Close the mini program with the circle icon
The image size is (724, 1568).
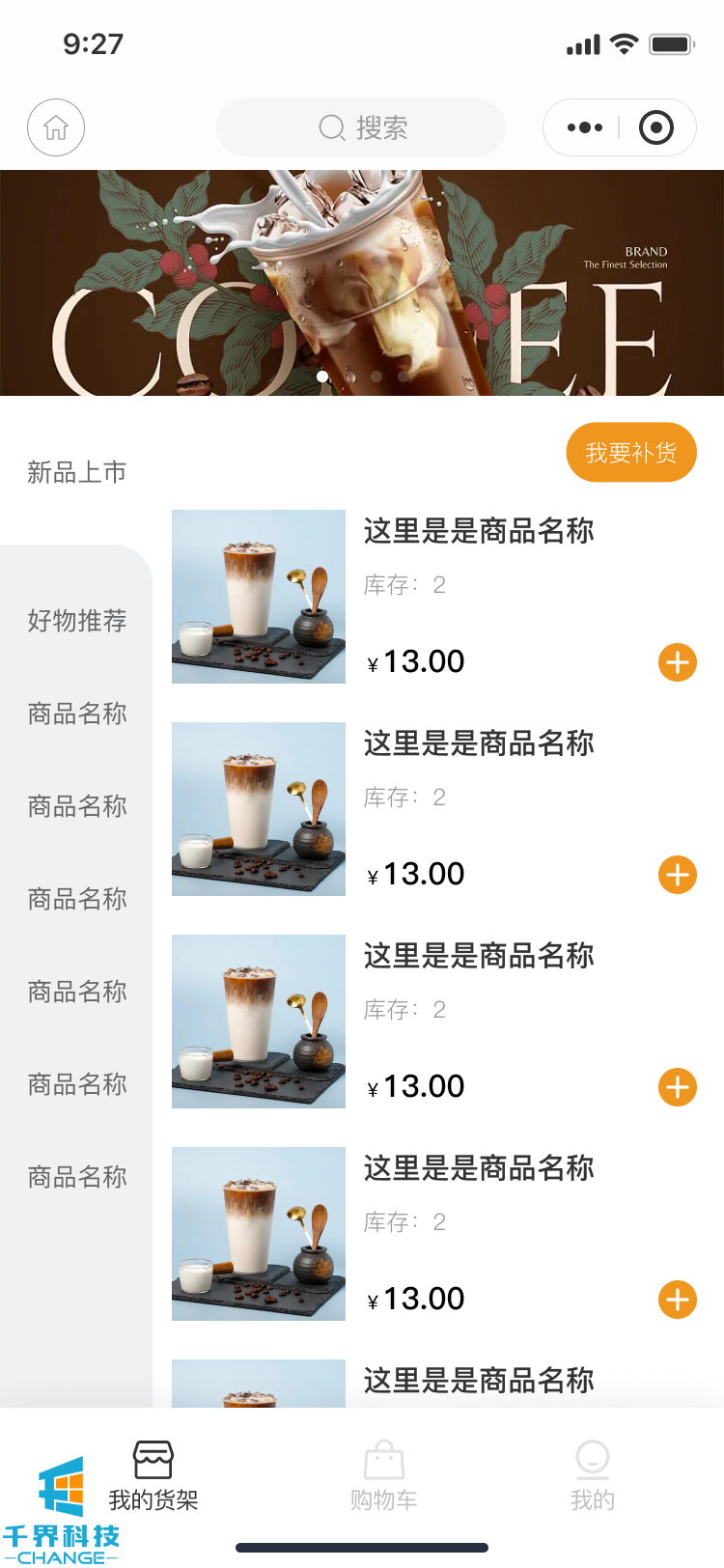(656, 127)
